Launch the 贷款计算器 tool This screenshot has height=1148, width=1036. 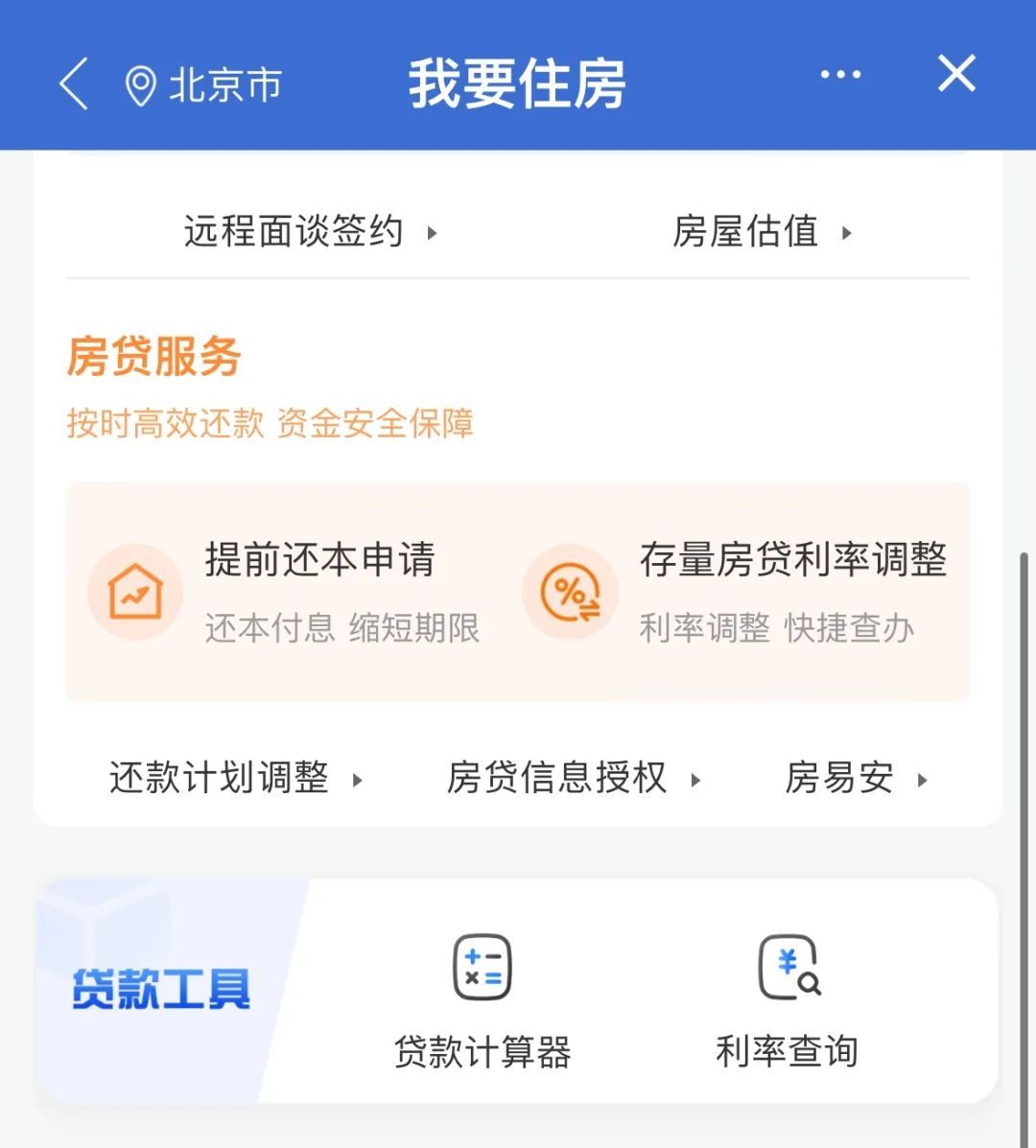click(x=483, y=1001)
